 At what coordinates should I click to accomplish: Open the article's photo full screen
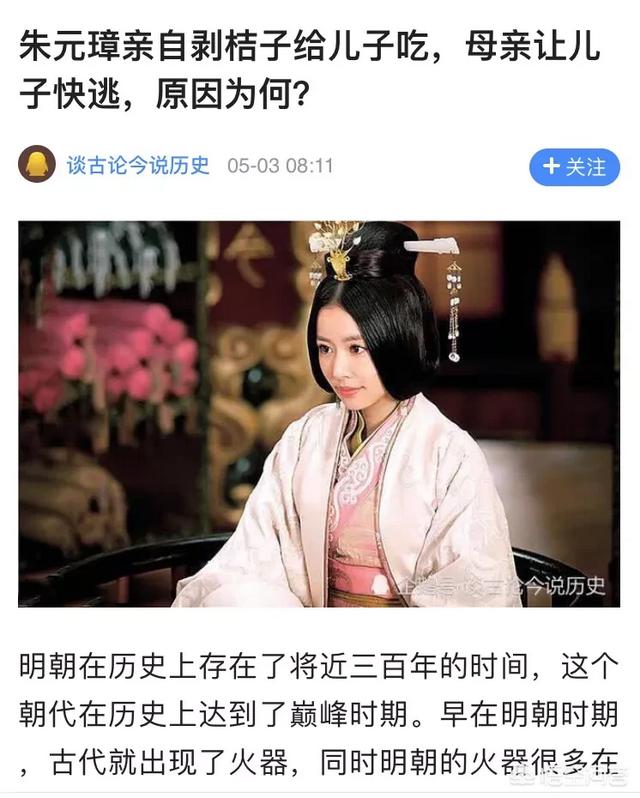click(x=319, y=413)
